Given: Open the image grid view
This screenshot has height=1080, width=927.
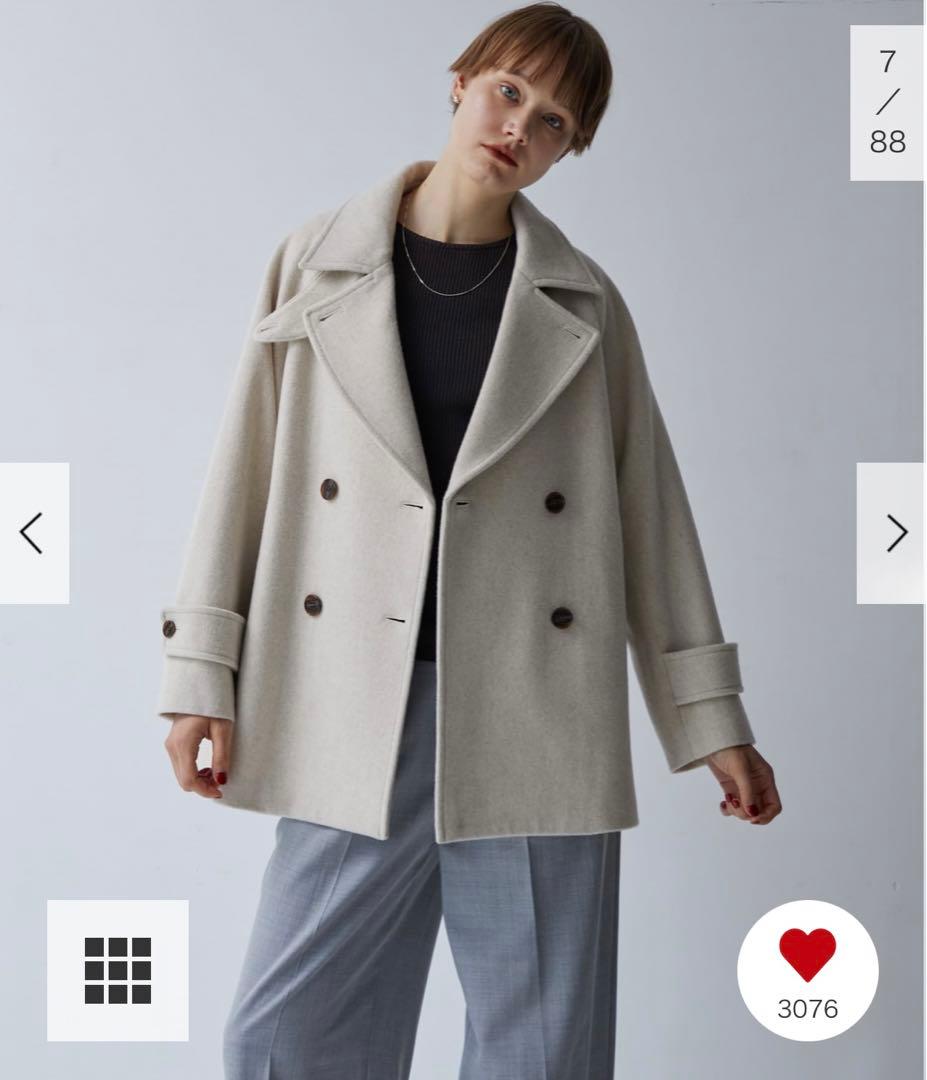Looking at the screenshot, I should 117,970.
